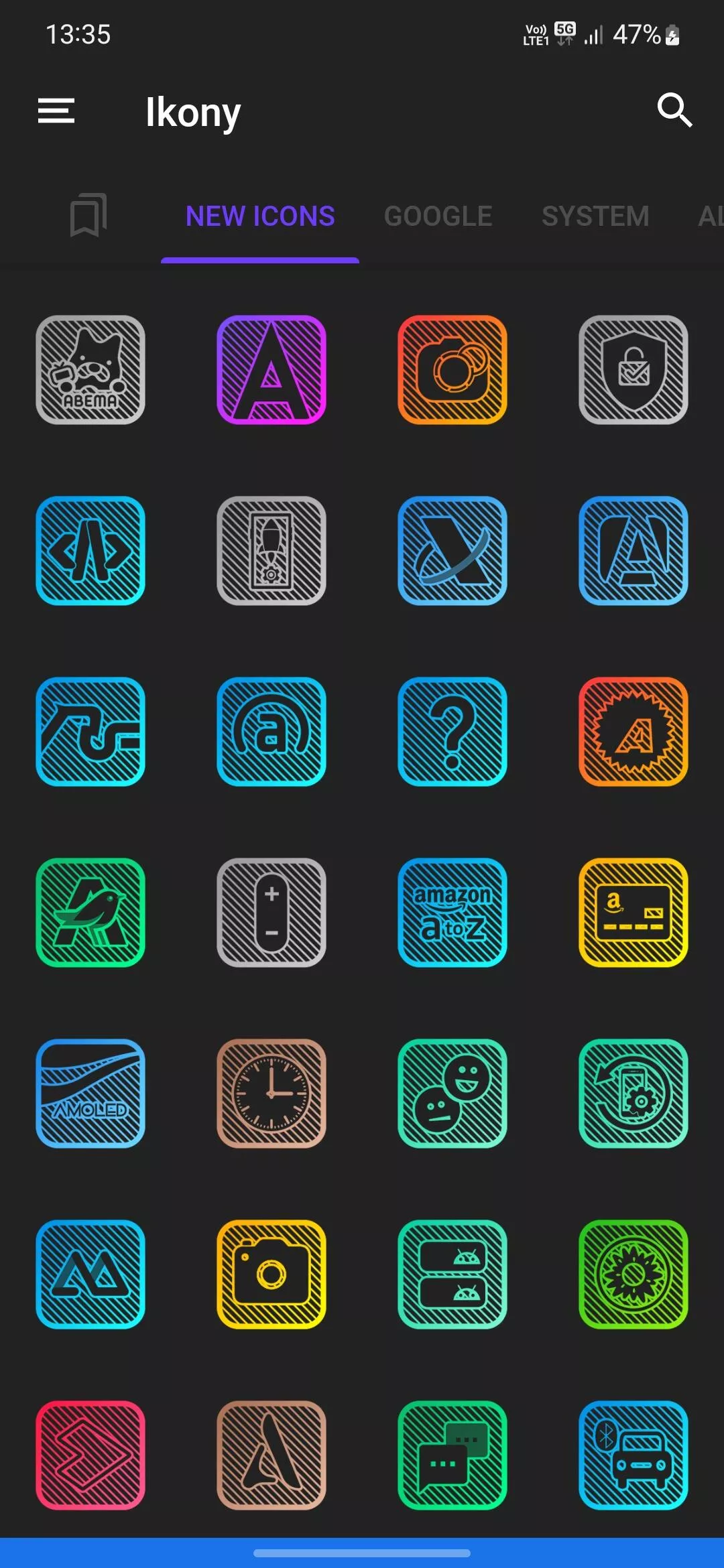This screenshot has height=1568, width=724.
Task: Open the Bluetooth car icon
Action: 633,1455
